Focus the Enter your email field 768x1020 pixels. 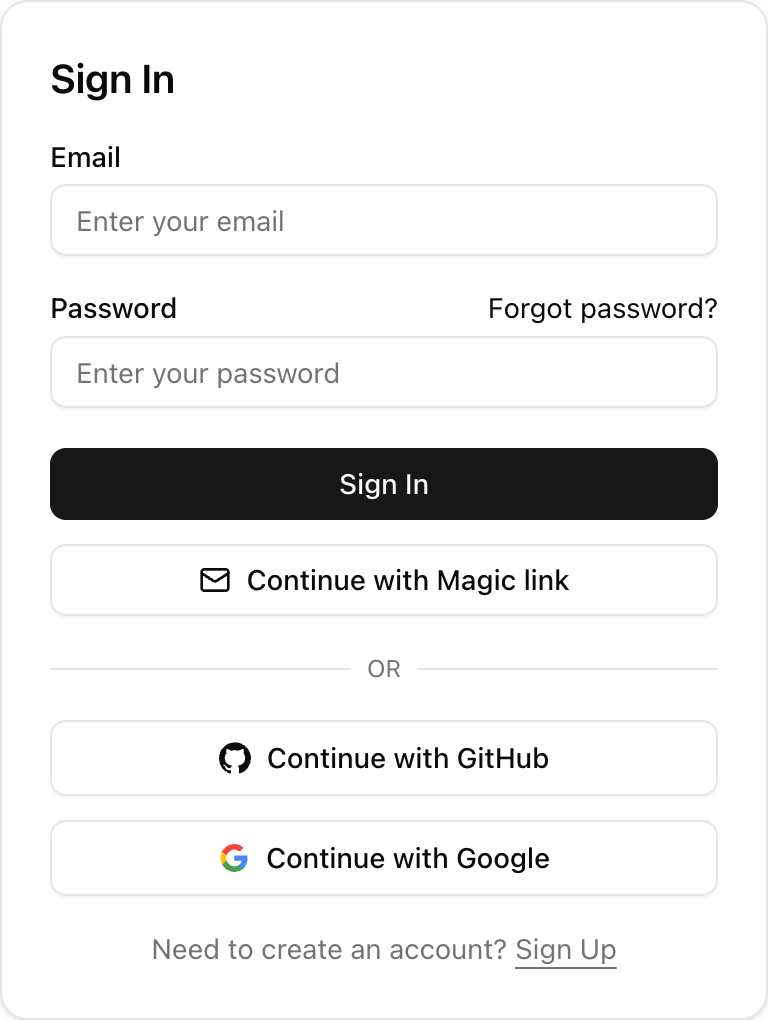point(384,220)
